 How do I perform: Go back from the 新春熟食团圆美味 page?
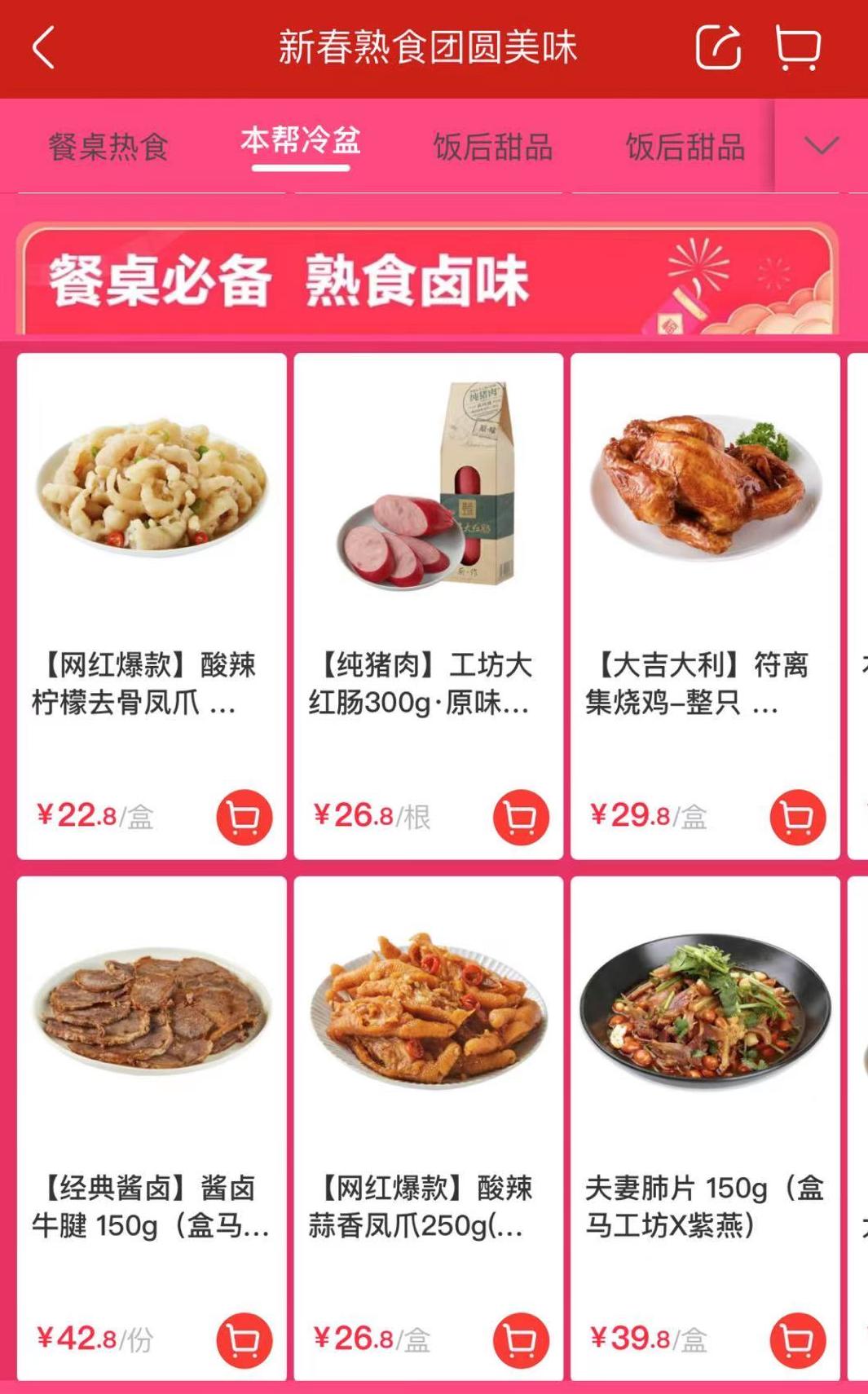tap(44, 47)
